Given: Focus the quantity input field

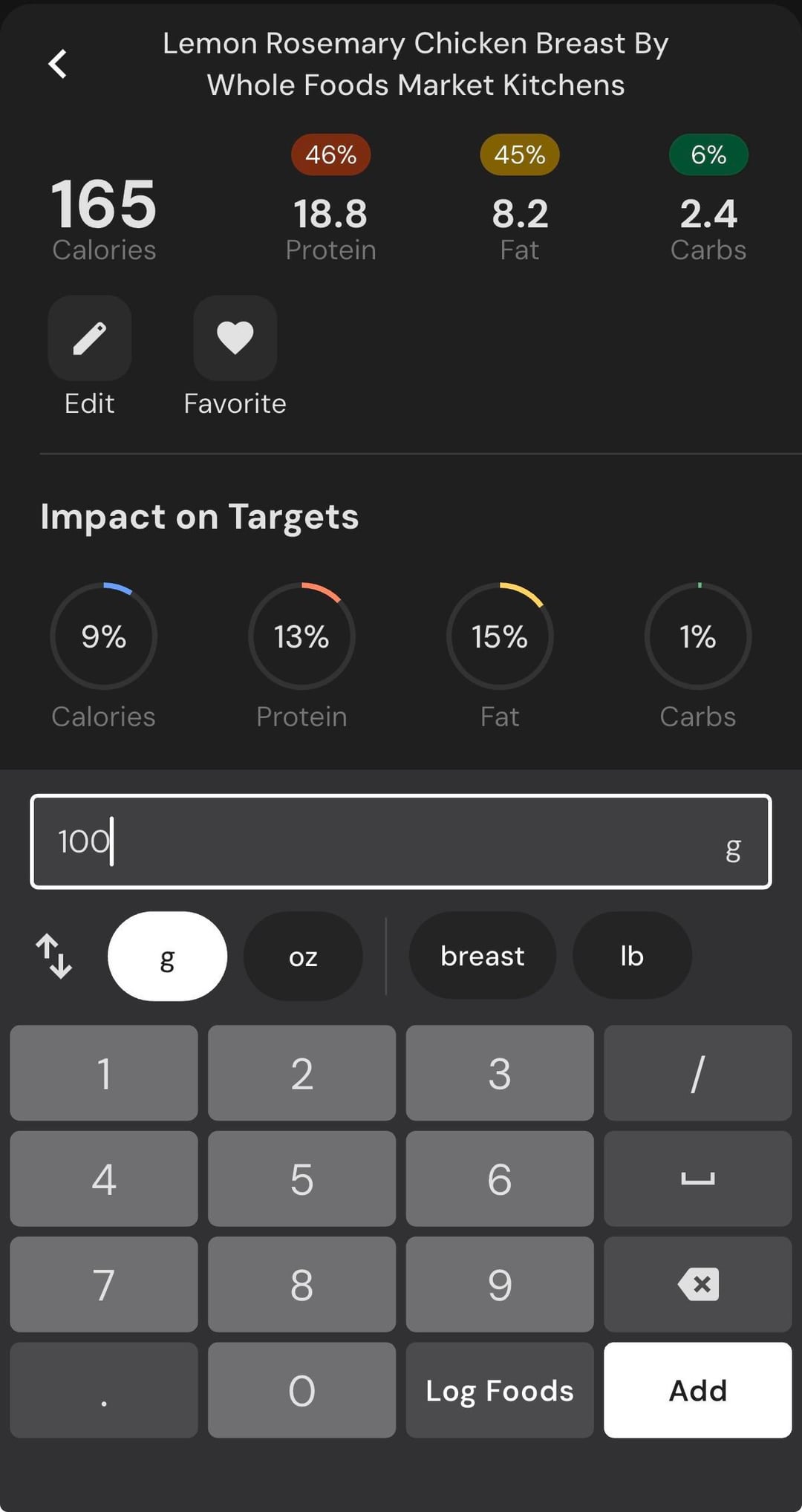Looking at the screenshot, I should point(401,841).
